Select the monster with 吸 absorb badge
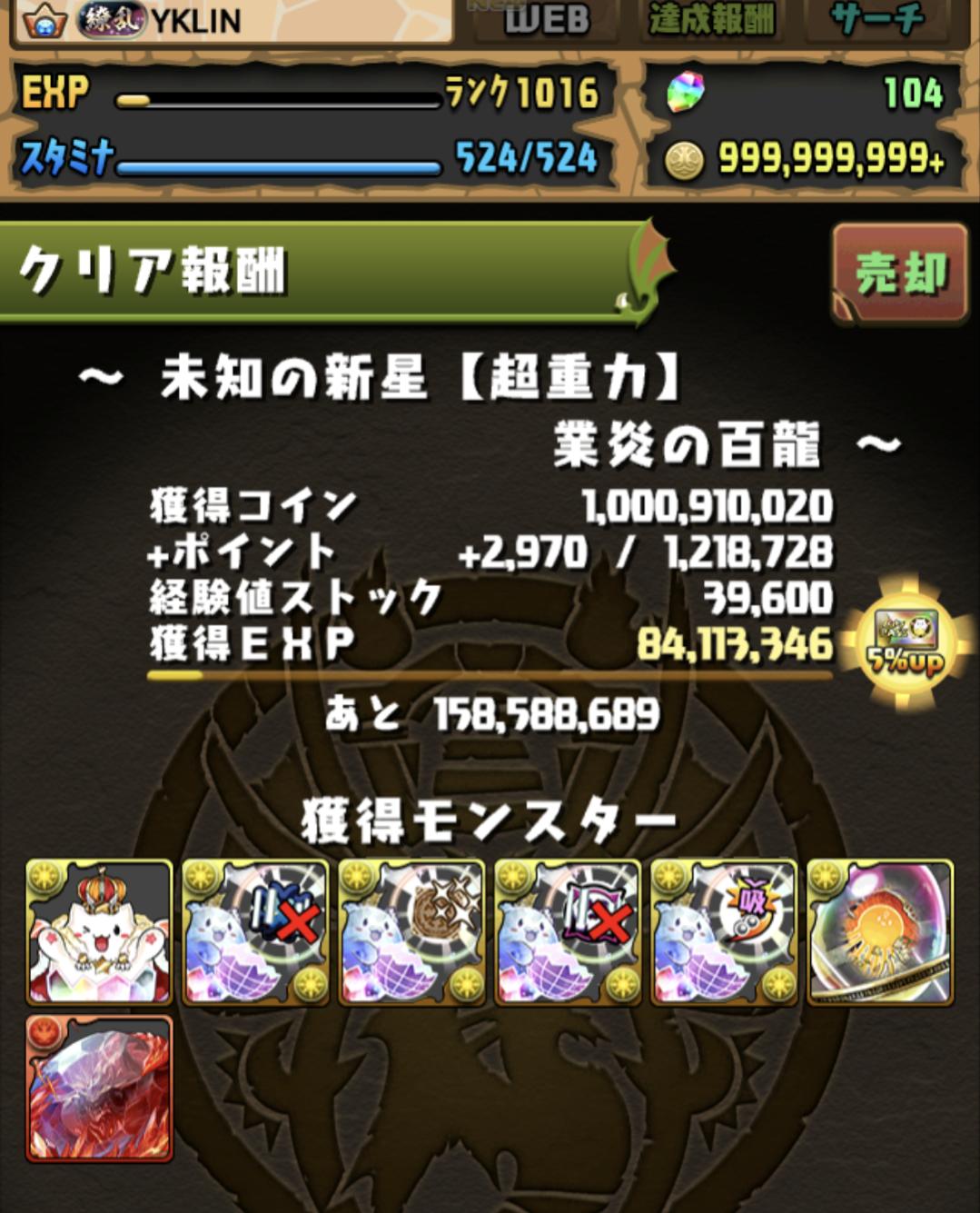 pos(724,933)
